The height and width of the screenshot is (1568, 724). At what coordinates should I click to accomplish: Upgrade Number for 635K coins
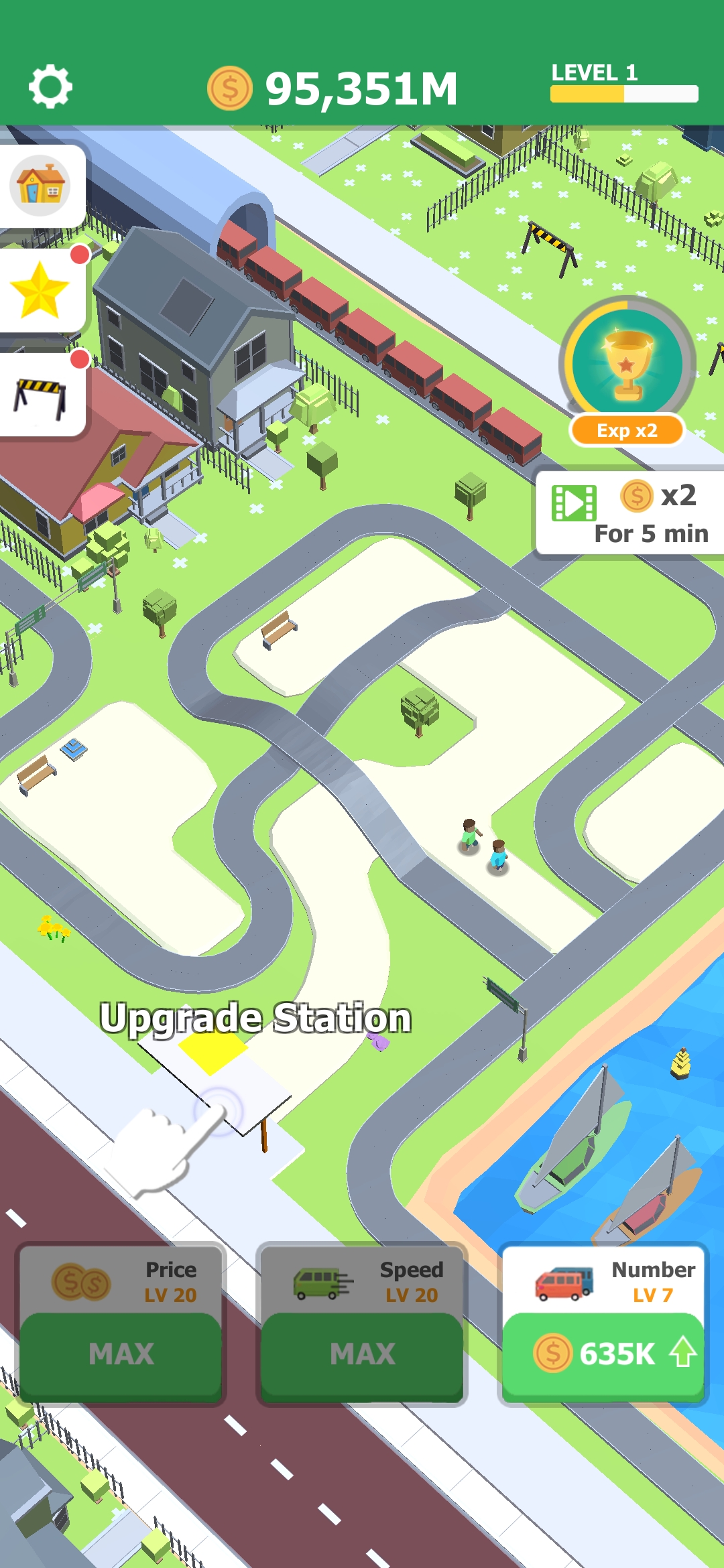point(603,1354)
